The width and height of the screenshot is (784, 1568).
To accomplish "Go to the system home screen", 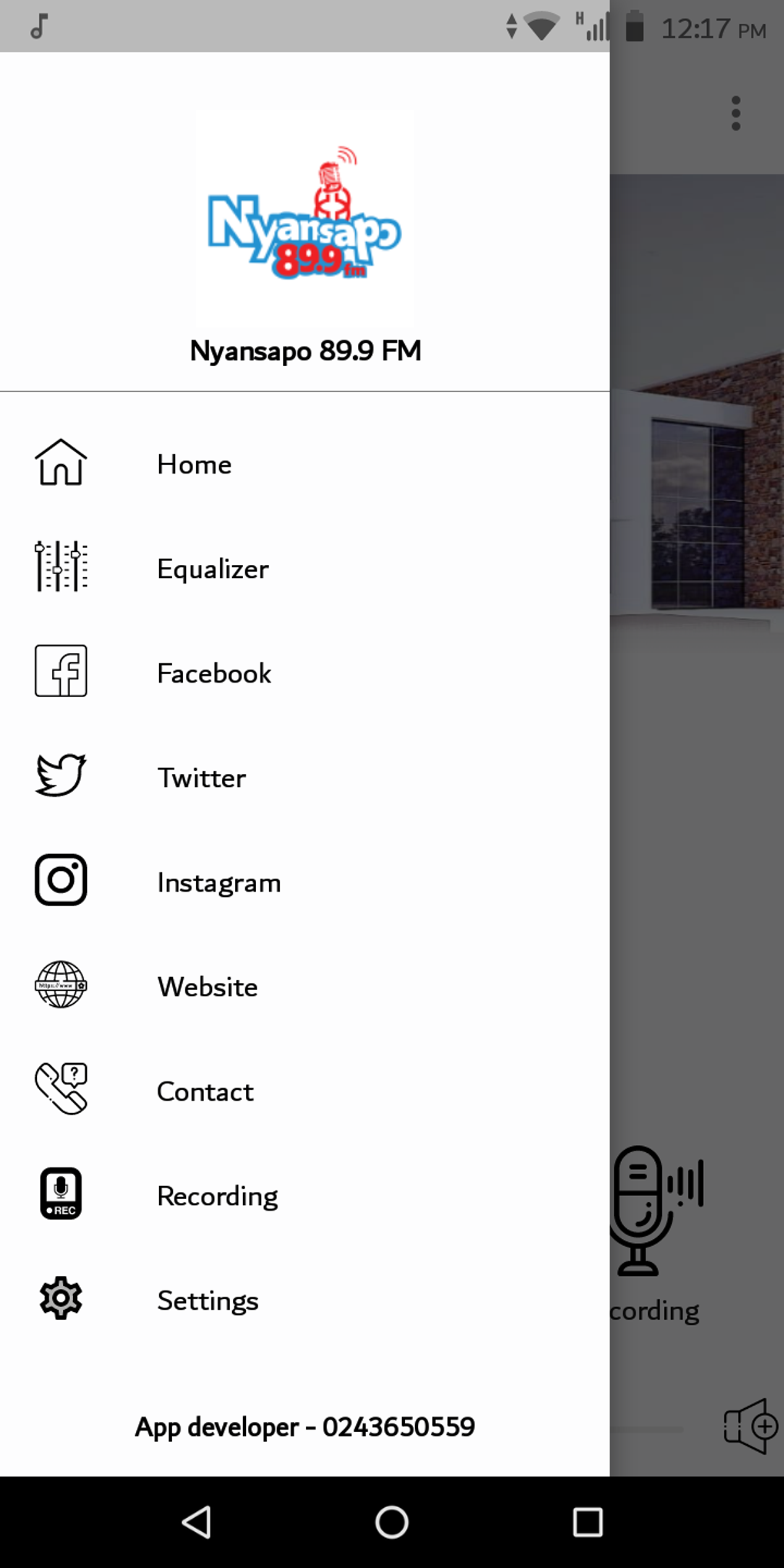I will [x=392, y=1522].
